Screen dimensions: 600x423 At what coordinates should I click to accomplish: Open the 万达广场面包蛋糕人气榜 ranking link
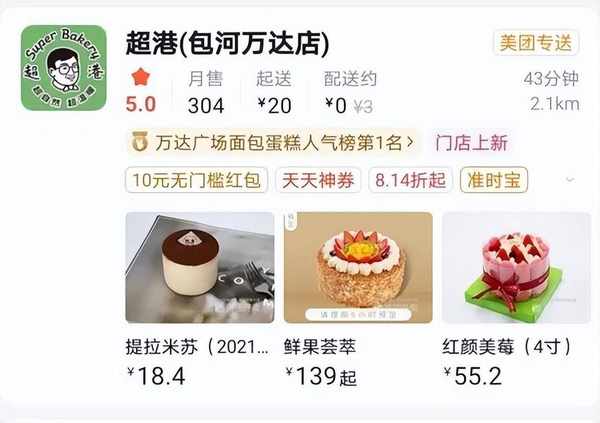(x=272, y=142)
